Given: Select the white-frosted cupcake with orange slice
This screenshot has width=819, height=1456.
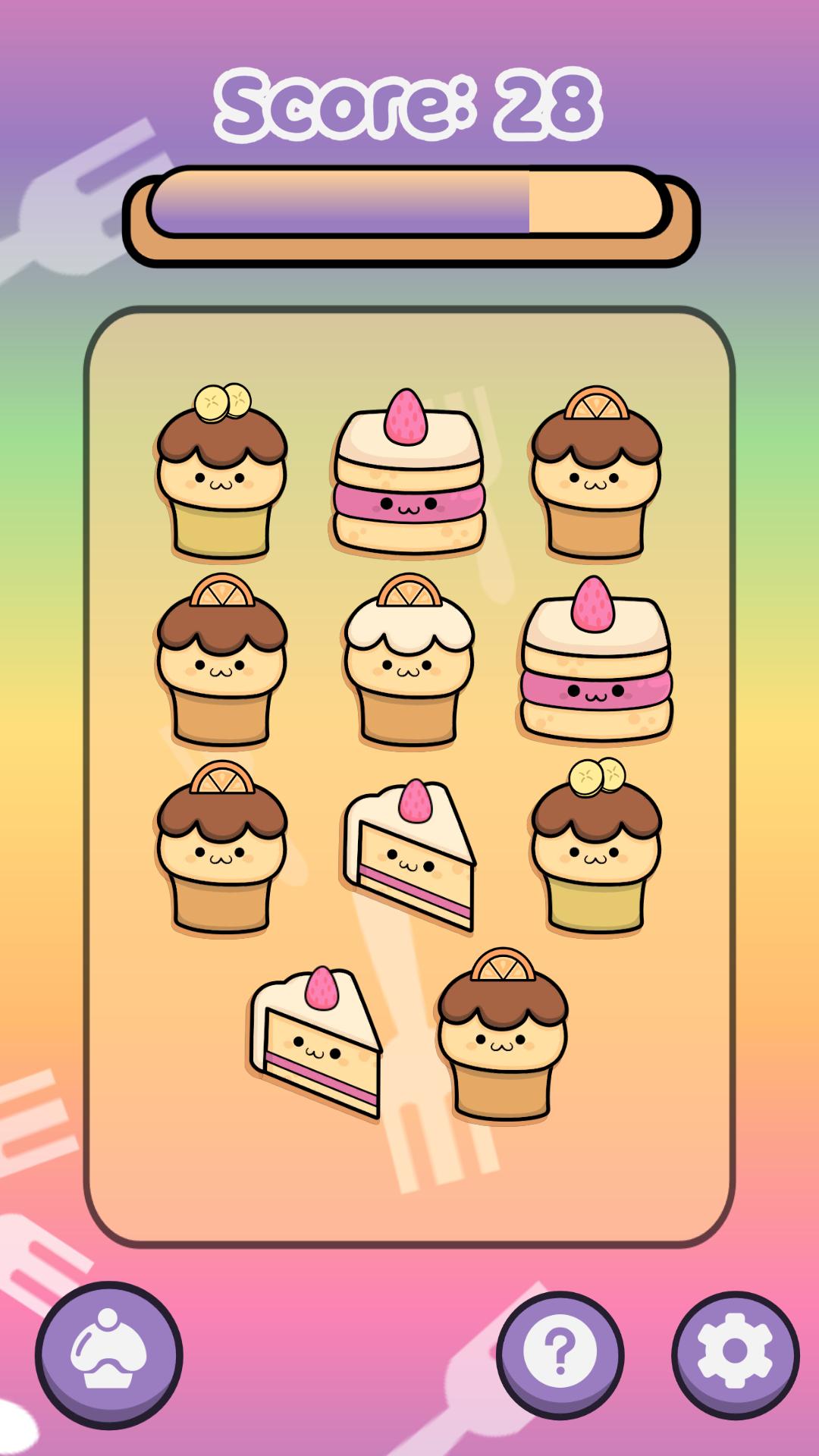Looking at the screenshot, I should click(409, 661).
